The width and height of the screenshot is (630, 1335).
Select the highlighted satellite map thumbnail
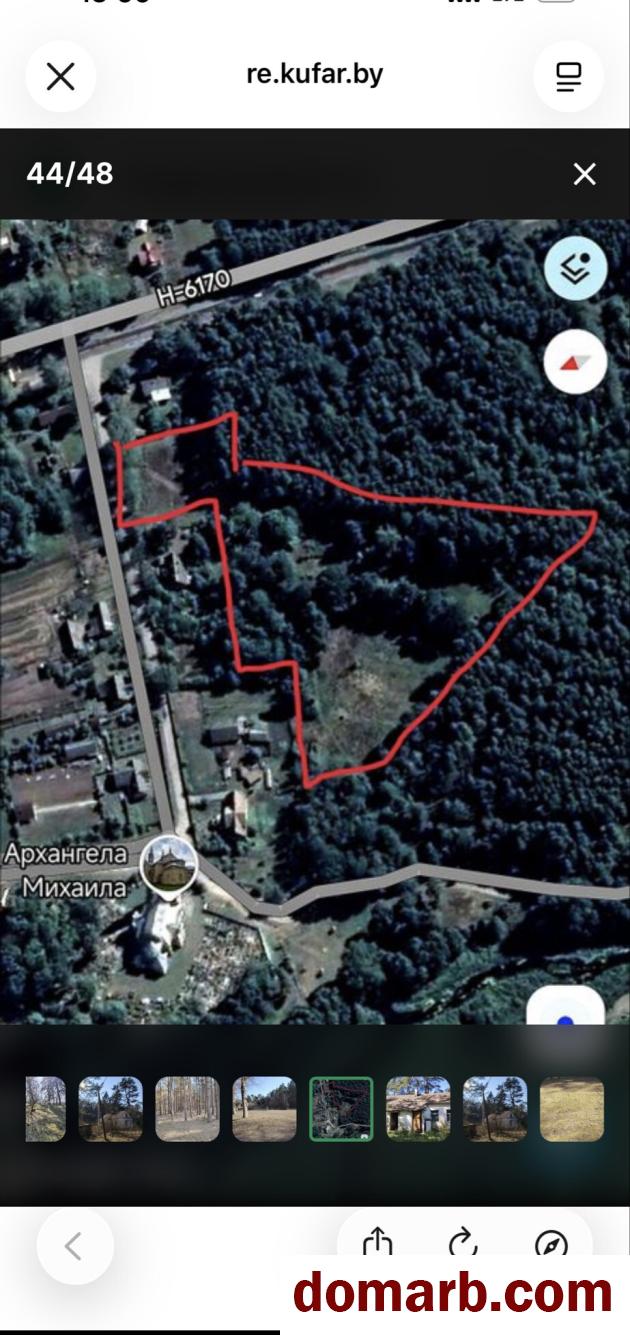(341, 1109)
